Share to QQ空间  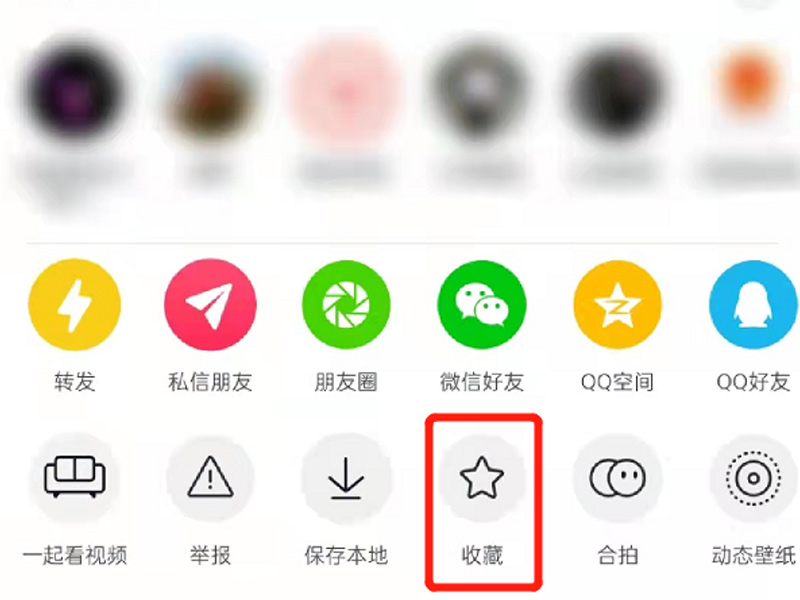617,304
